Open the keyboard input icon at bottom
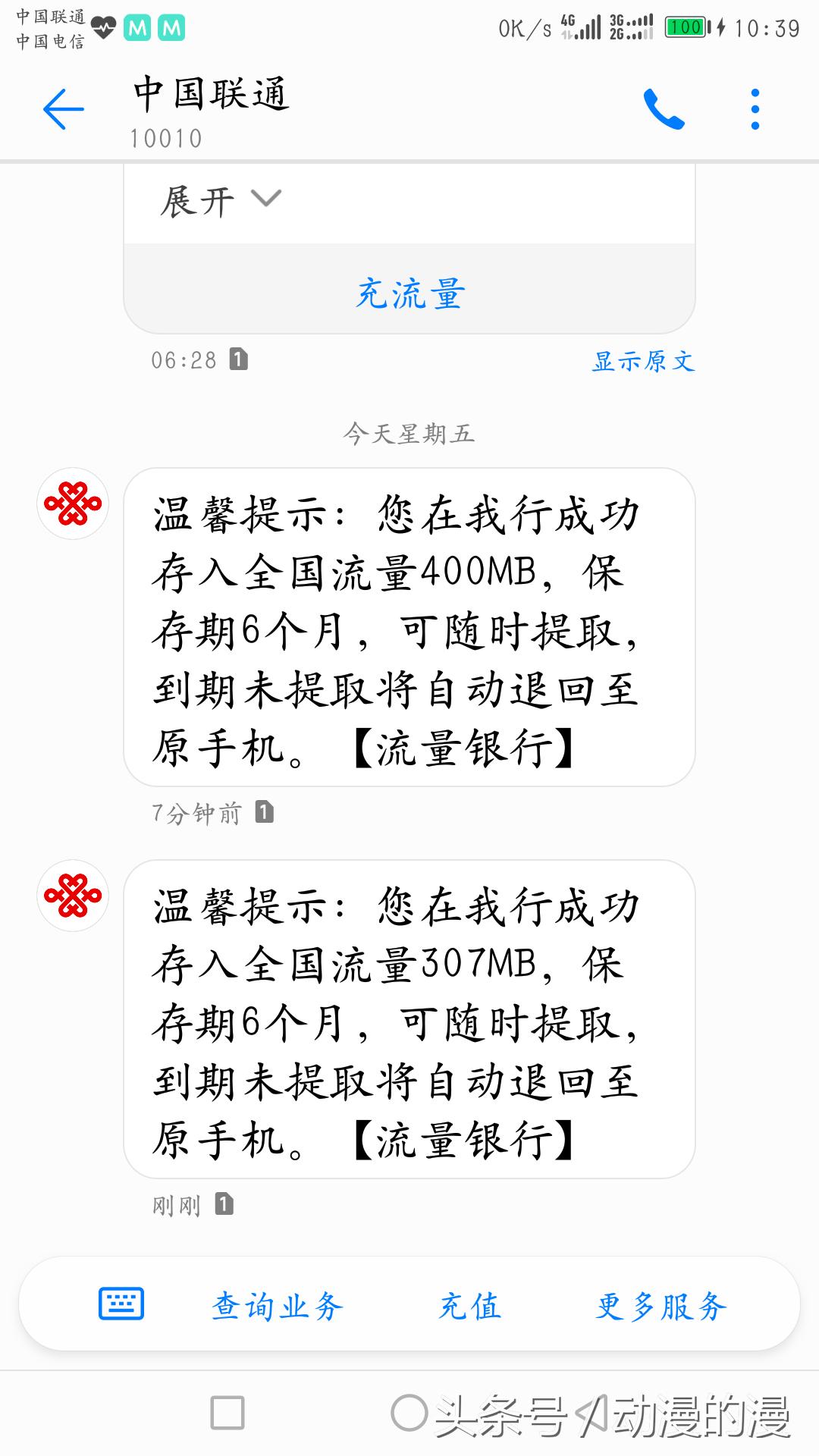 pos(121,1303)
